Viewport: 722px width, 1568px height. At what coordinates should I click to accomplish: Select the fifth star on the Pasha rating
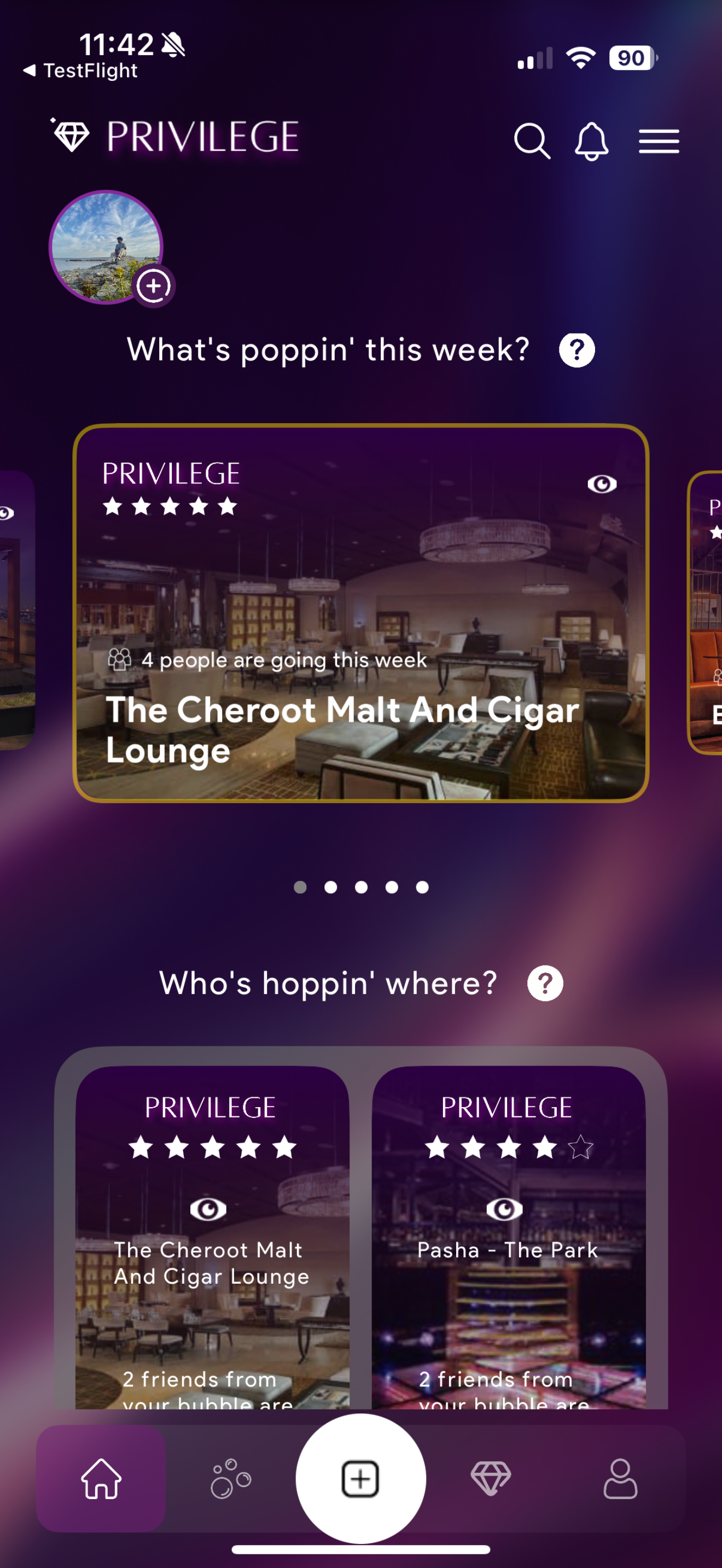(580, 1147)
